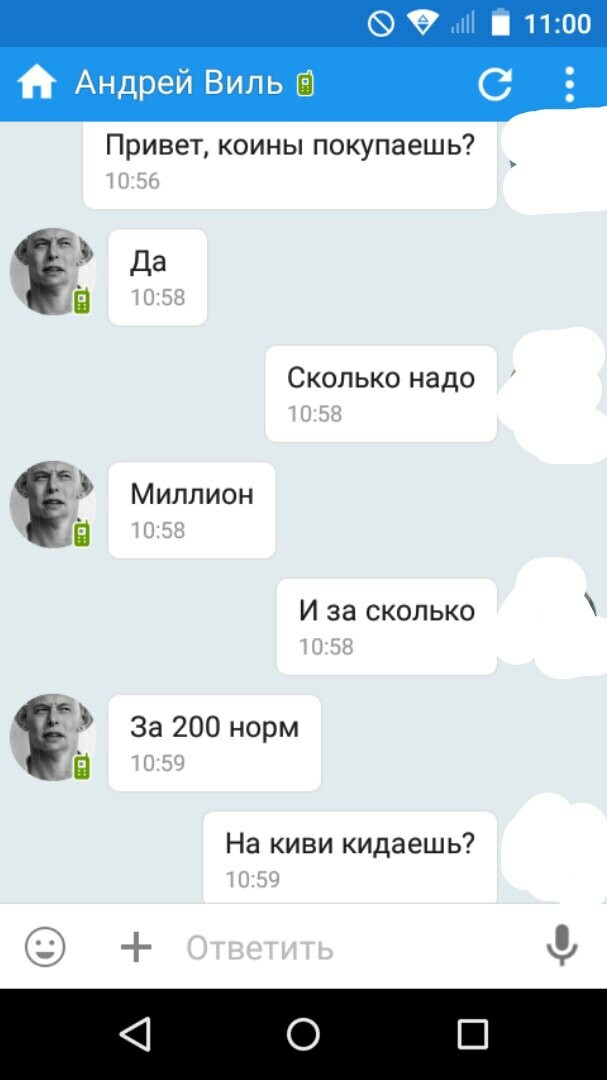The image size is (607, 1080).
Task: Open recent apps with the square button
Action: click(472, 1033)
